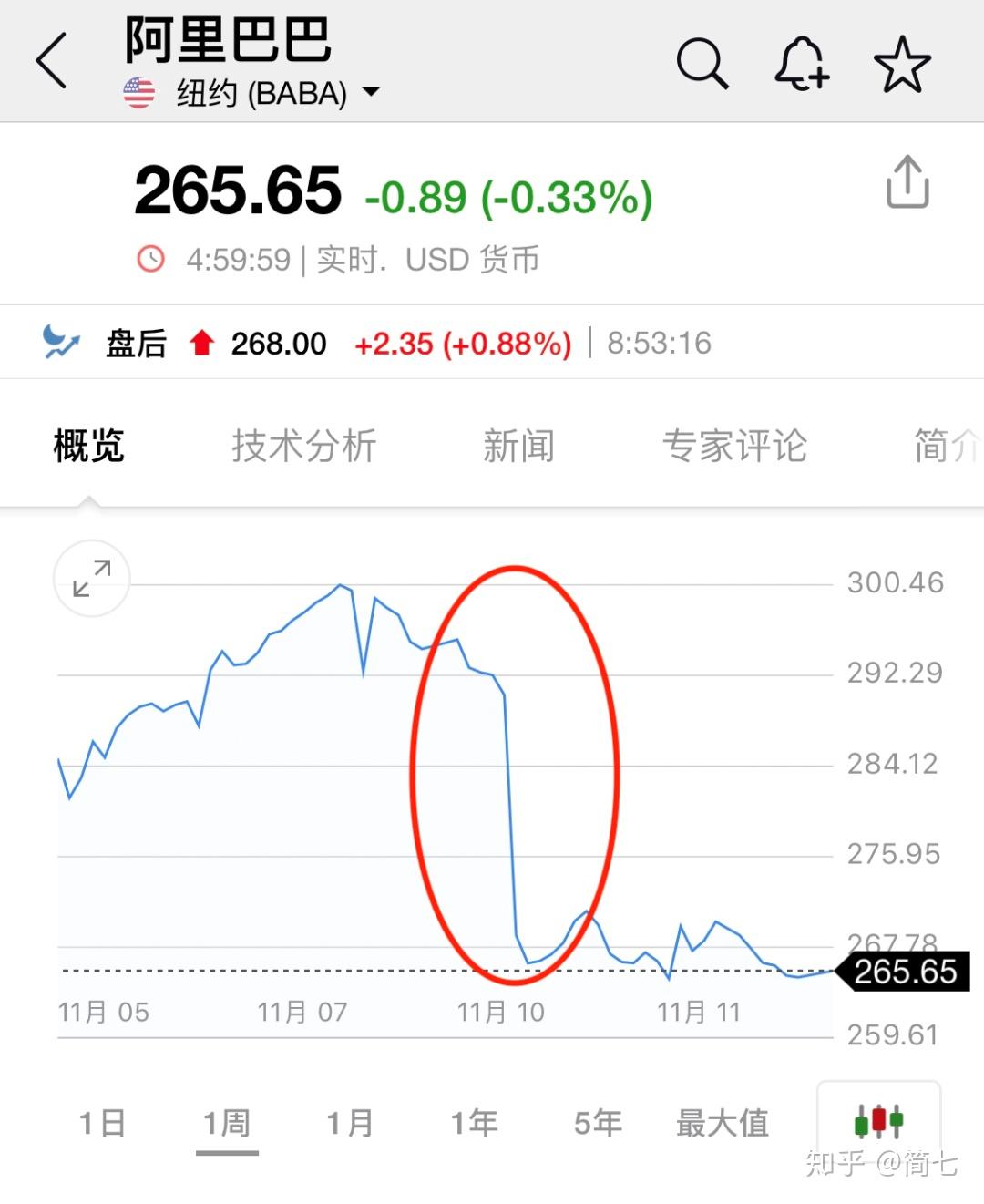Click the clock icon beside the timestamp
984x1204 pixels.
point(152,259)
